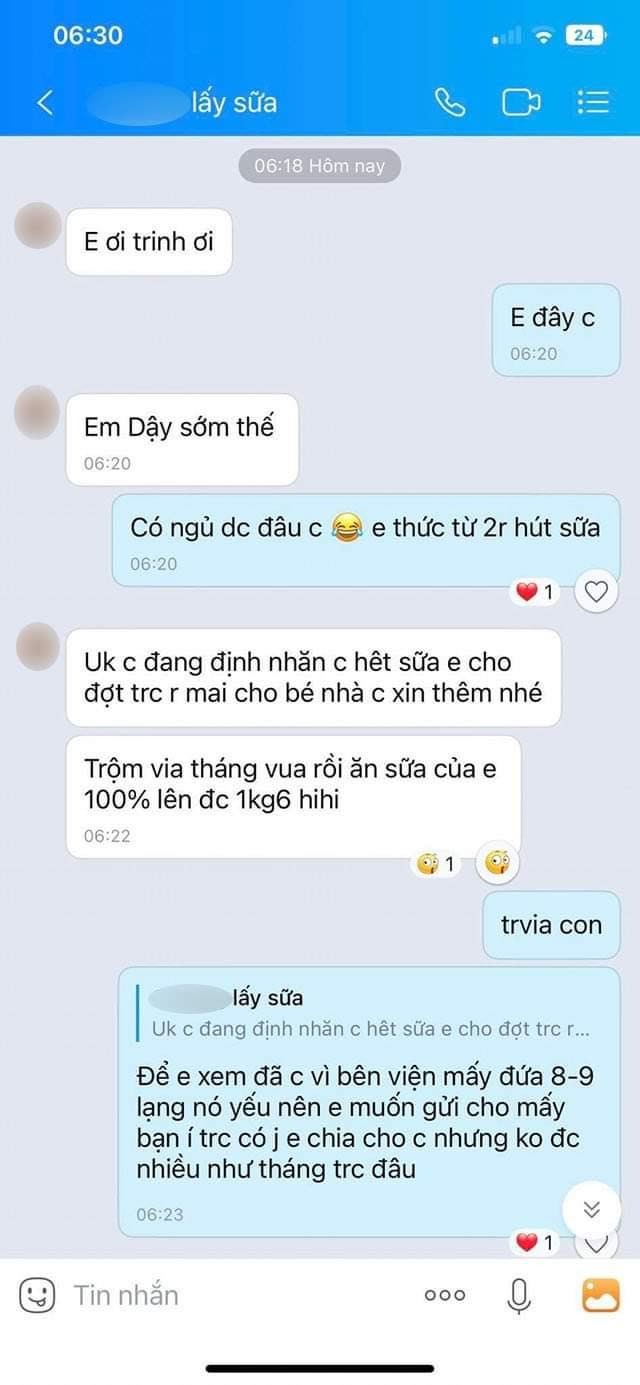React to the 'Trộm vía tháng' message
Screen dimensions: 640x1385
pyautogui.click(x=497, y=863)
